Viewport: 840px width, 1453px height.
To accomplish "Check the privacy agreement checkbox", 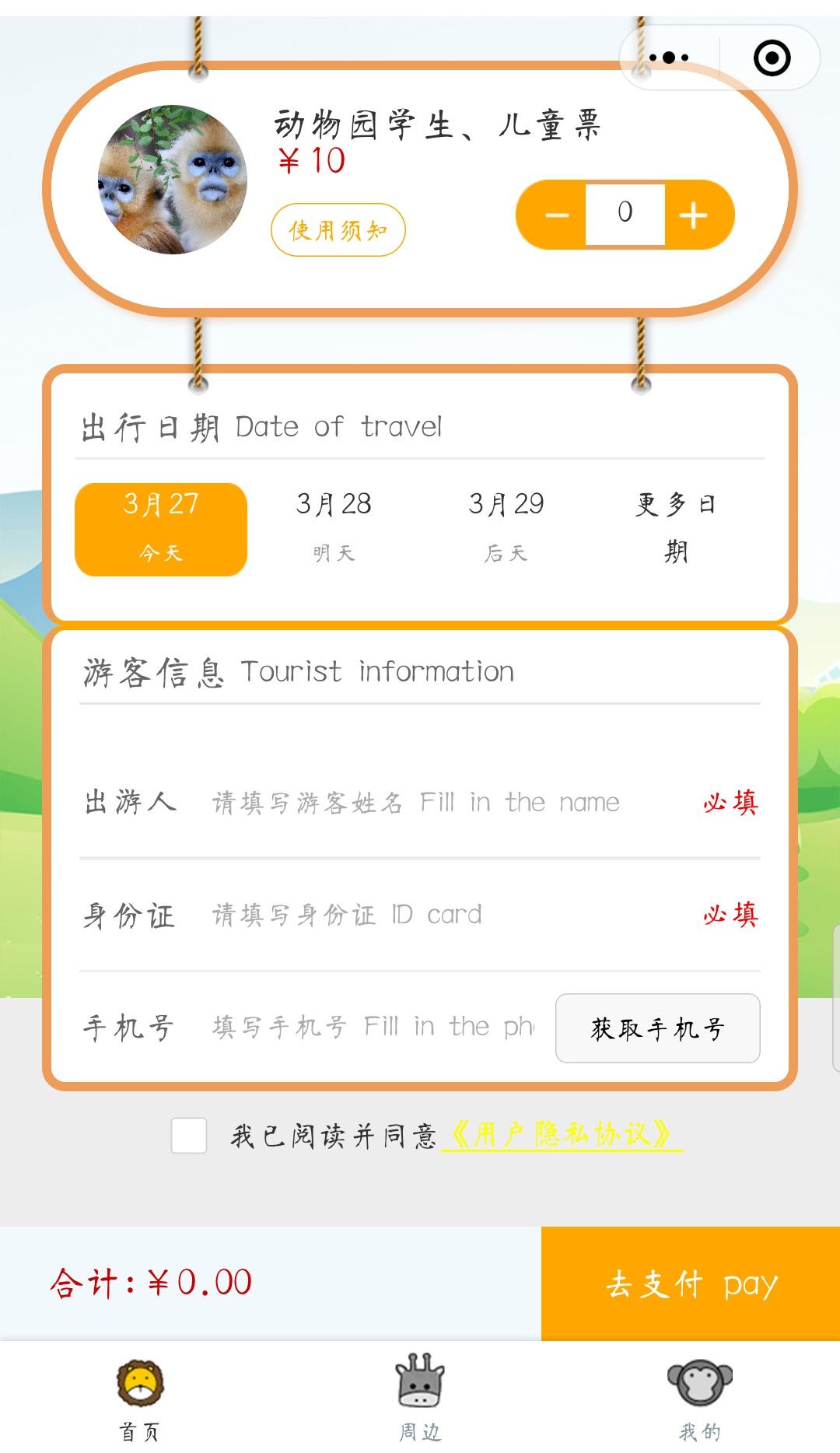I will 189,1136.
